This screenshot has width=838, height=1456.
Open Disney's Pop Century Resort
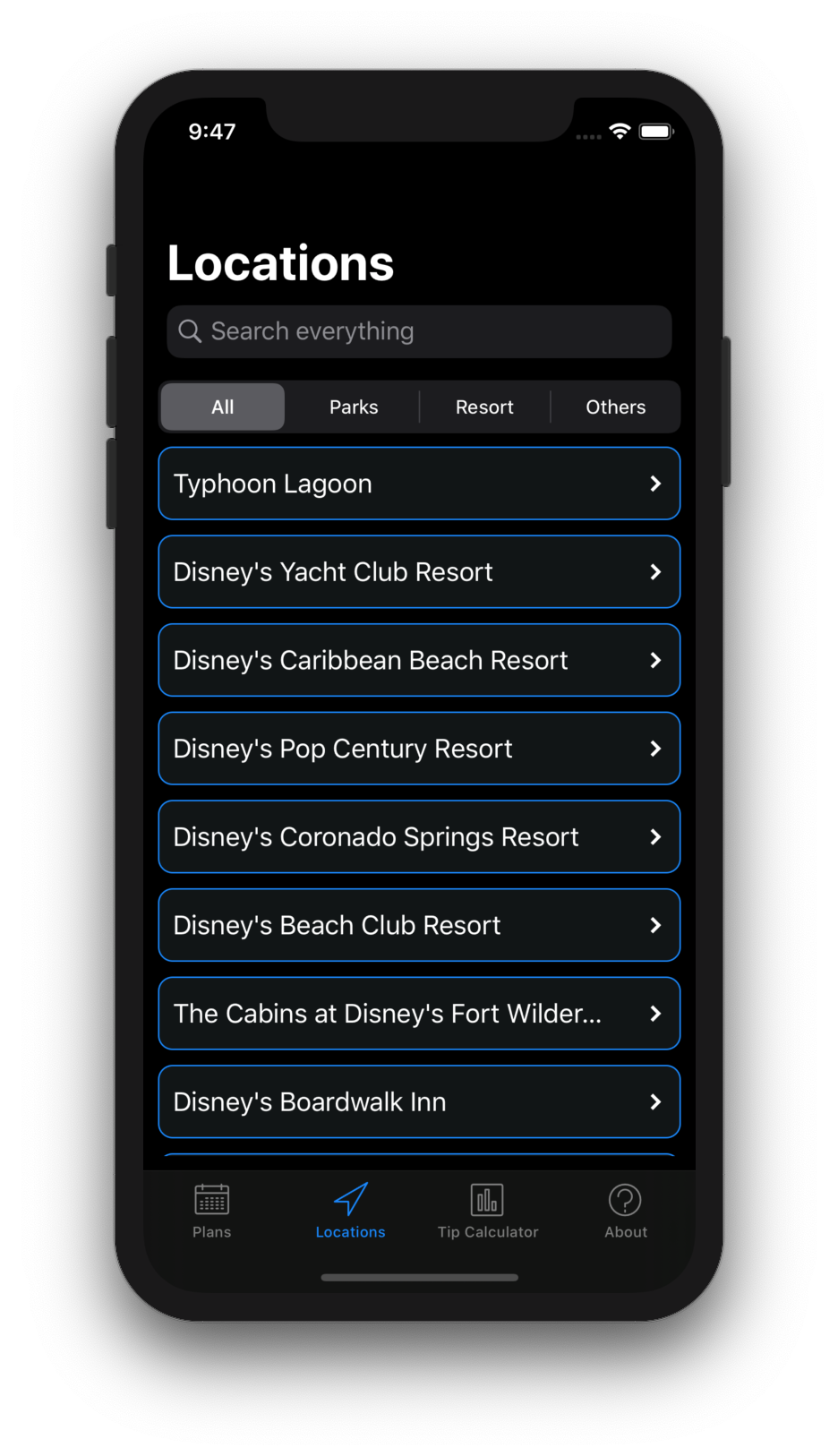[x=419, y=749]
